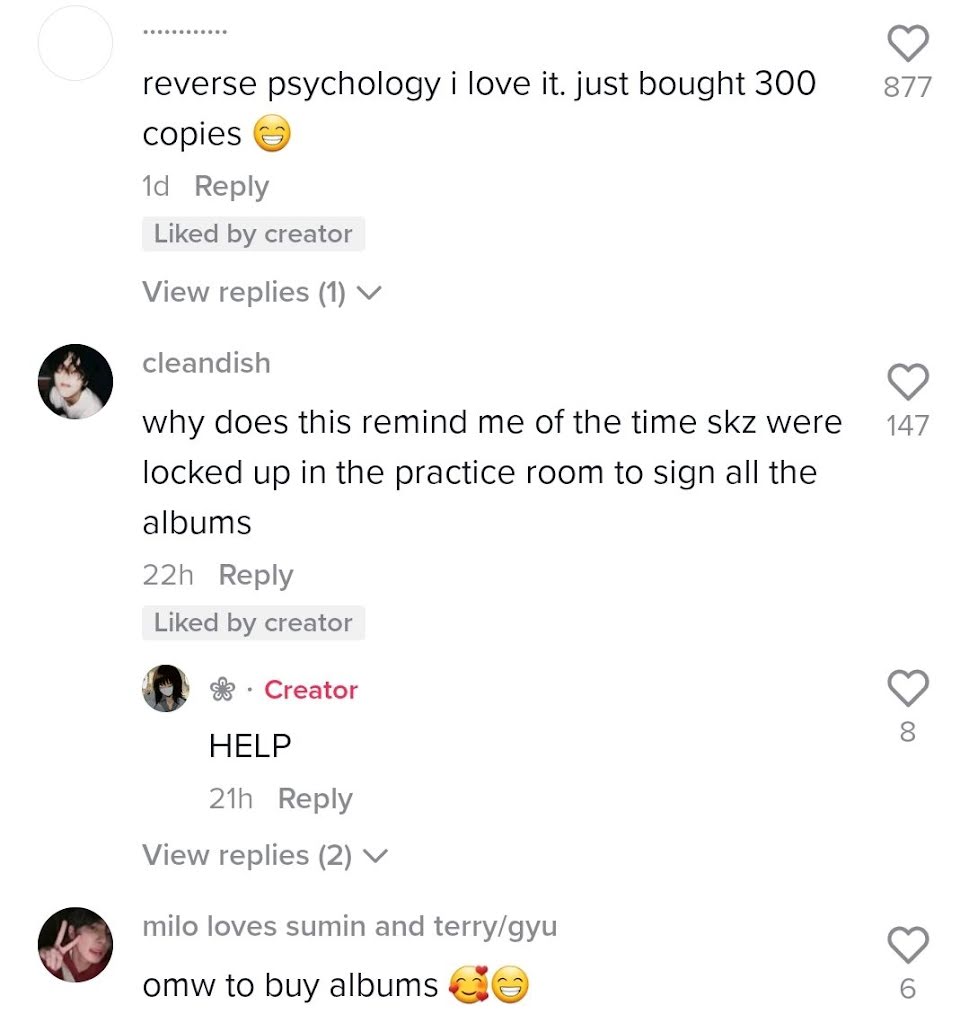The height and width of the screenshot is (1014, 960).
Task: Expand View replies (1)
Action: pyautogui.click(x=262, y=292)
